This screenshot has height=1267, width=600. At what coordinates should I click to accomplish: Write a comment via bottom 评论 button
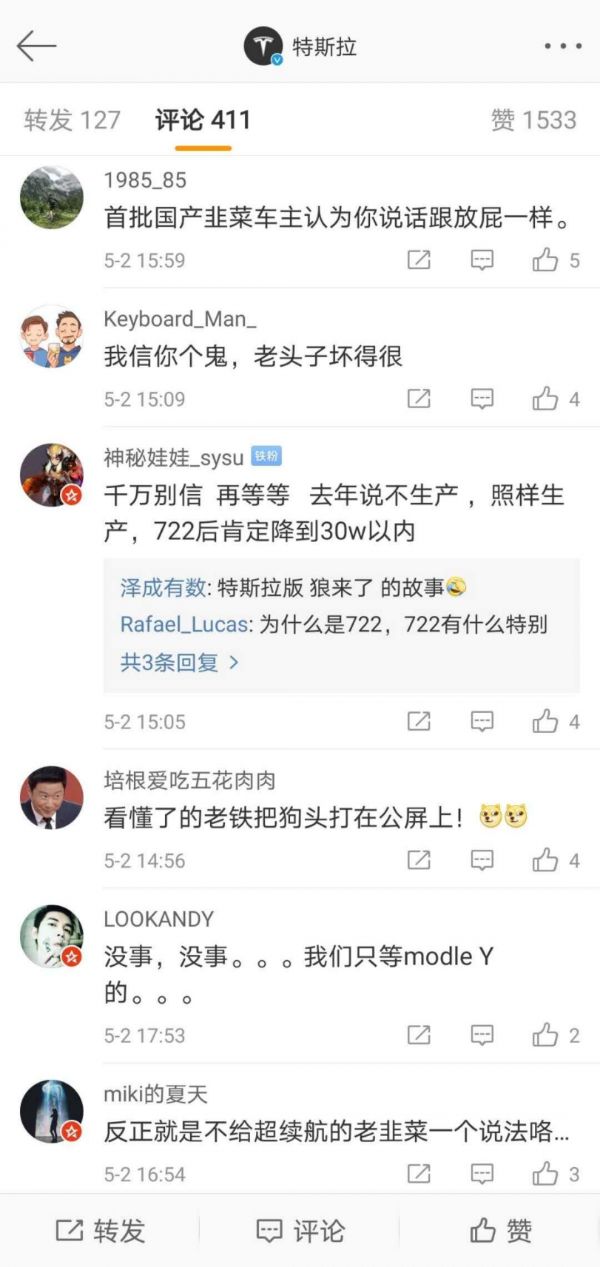pos(300,1230)
